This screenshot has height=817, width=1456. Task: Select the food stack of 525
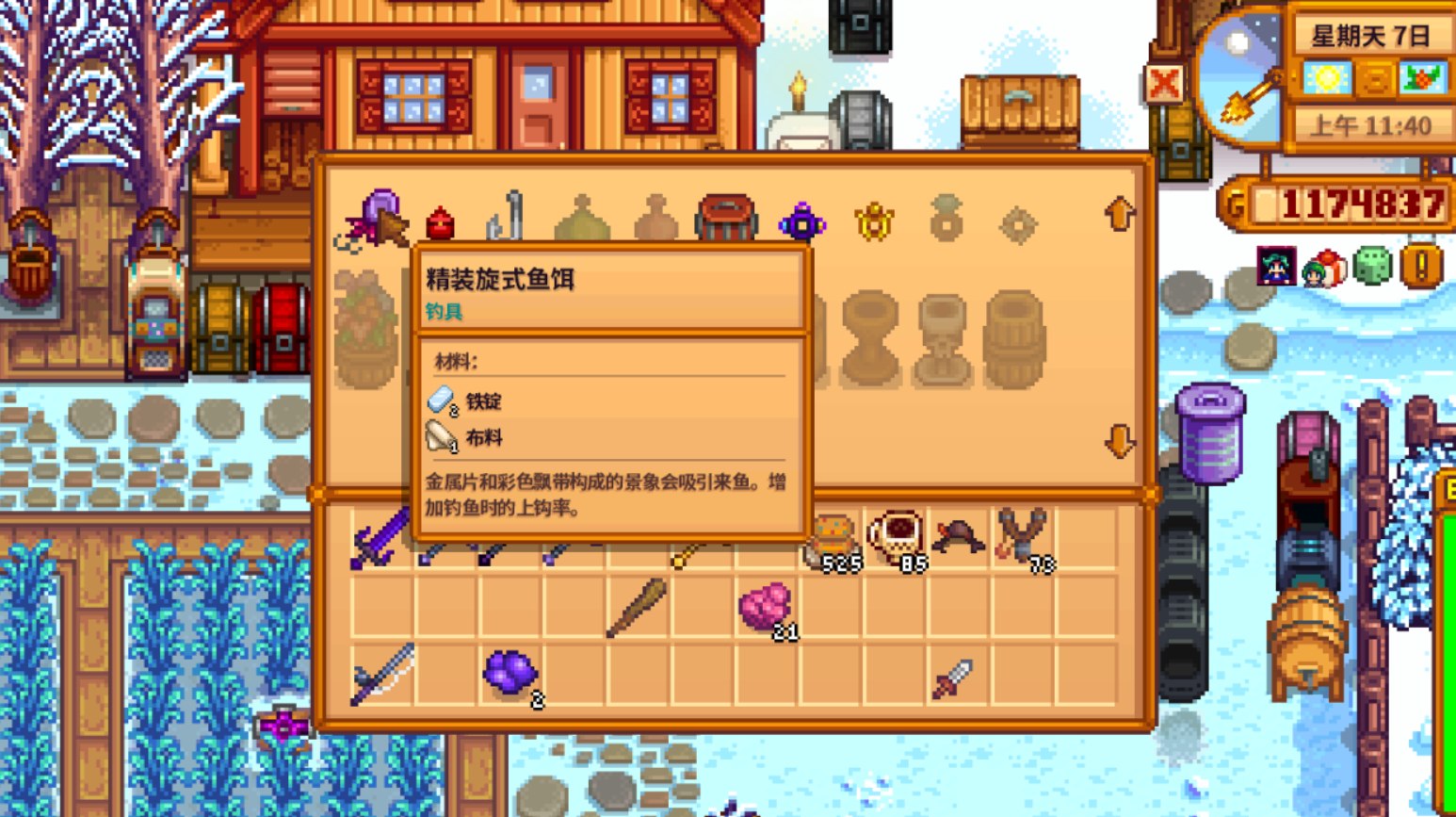tap(833, 541)
